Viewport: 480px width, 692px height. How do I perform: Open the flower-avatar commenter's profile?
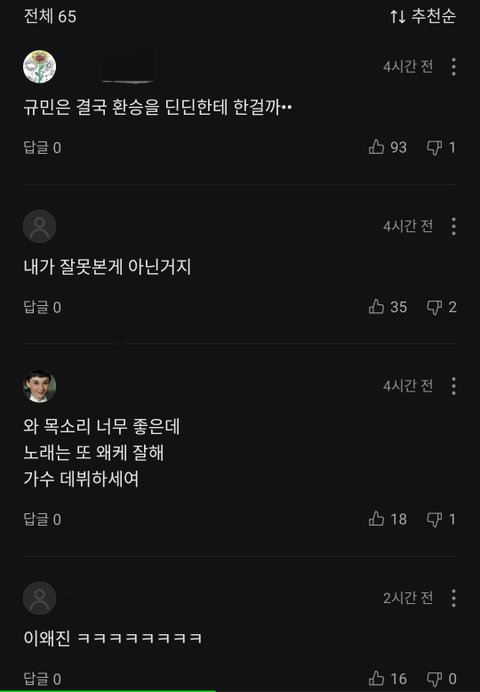[x=39, y=67]
